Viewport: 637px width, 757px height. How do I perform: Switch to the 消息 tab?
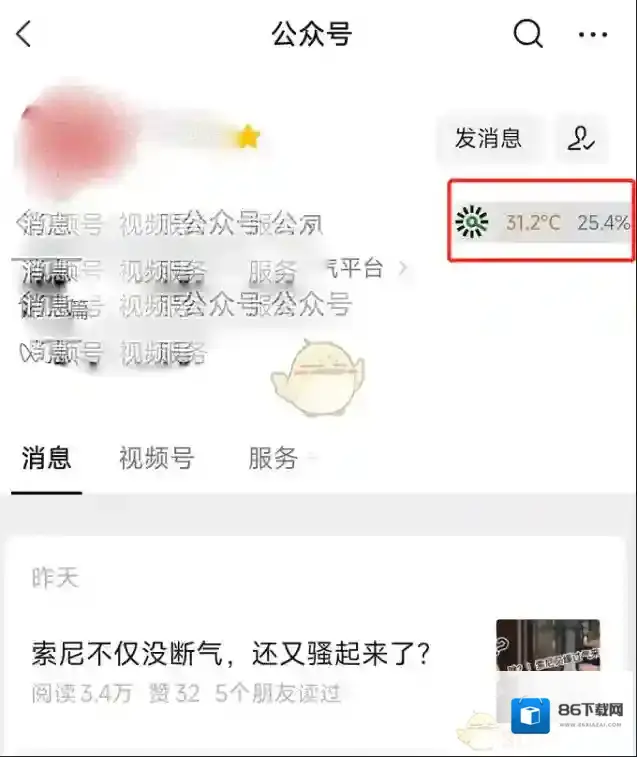[47, 459]
